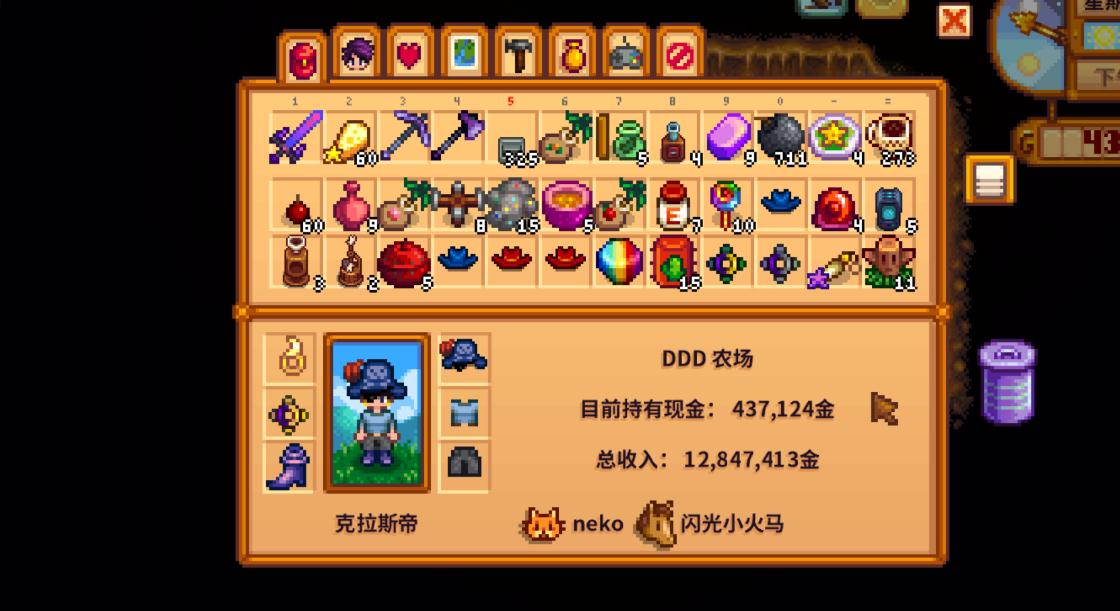Pick the pickaxe in slot 3
The image size is (1120, 611).
point(404,136)
